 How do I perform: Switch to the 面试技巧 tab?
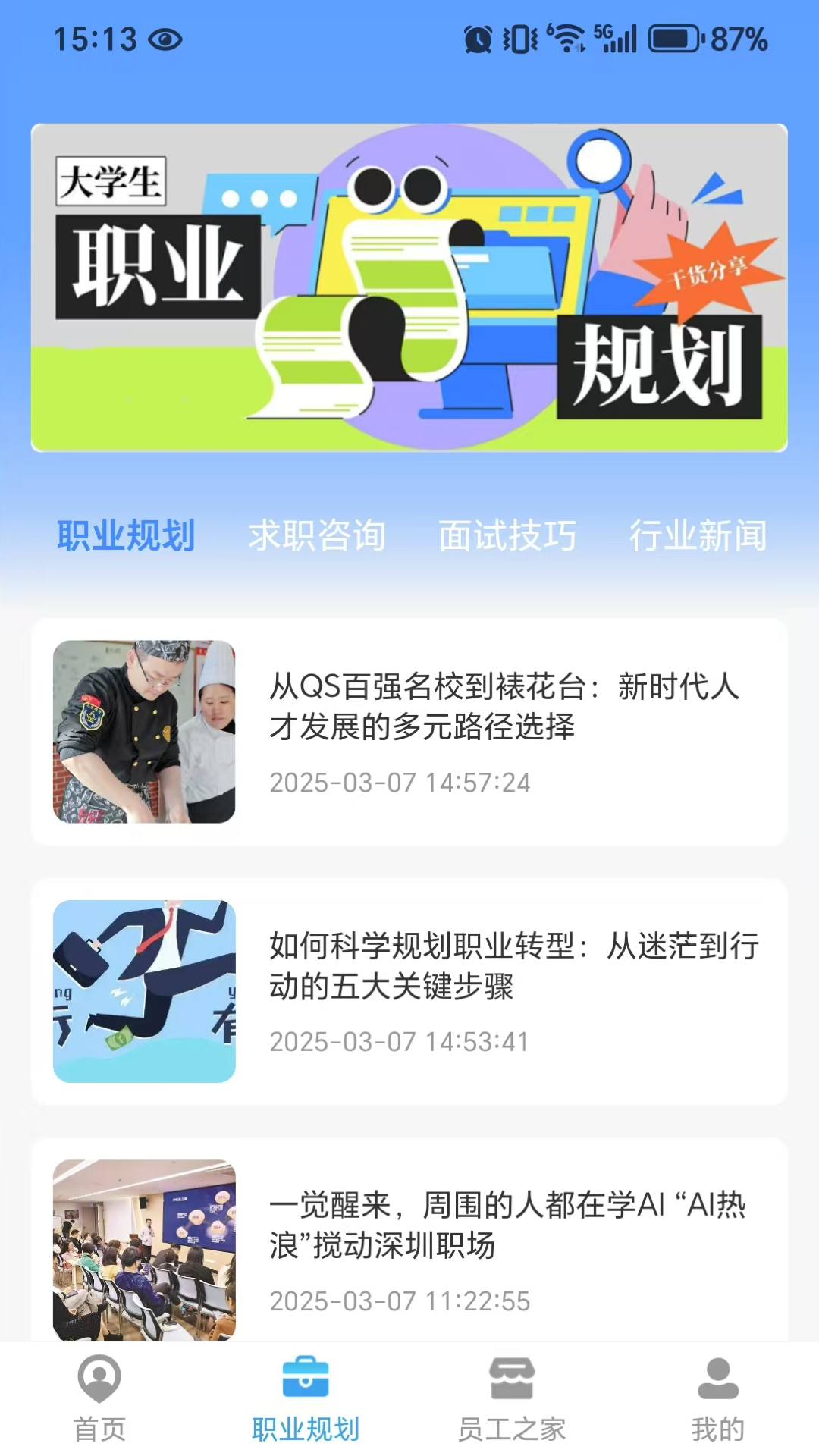[x=507, y=535]
